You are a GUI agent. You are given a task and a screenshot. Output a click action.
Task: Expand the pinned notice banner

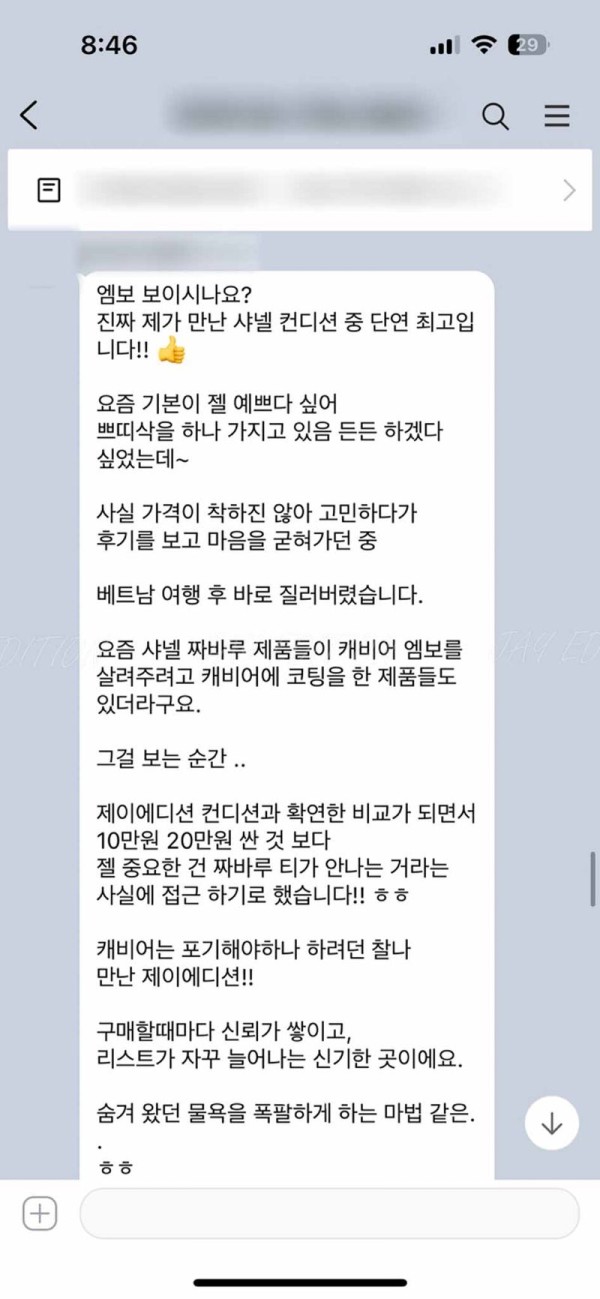pyautogui.click(x=569, y=190)
